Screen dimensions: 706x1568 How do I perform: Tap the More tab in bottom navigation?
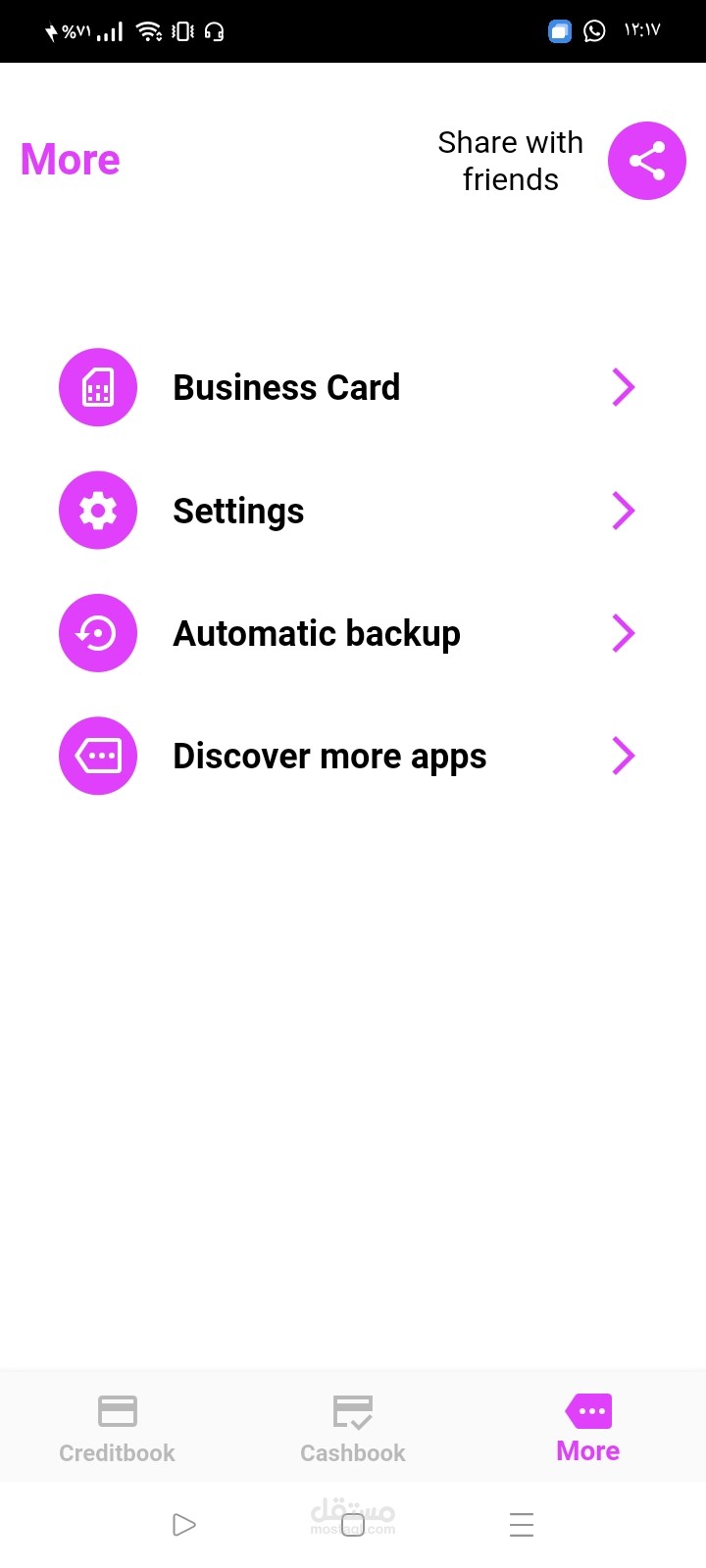(x=588, y=1427)
